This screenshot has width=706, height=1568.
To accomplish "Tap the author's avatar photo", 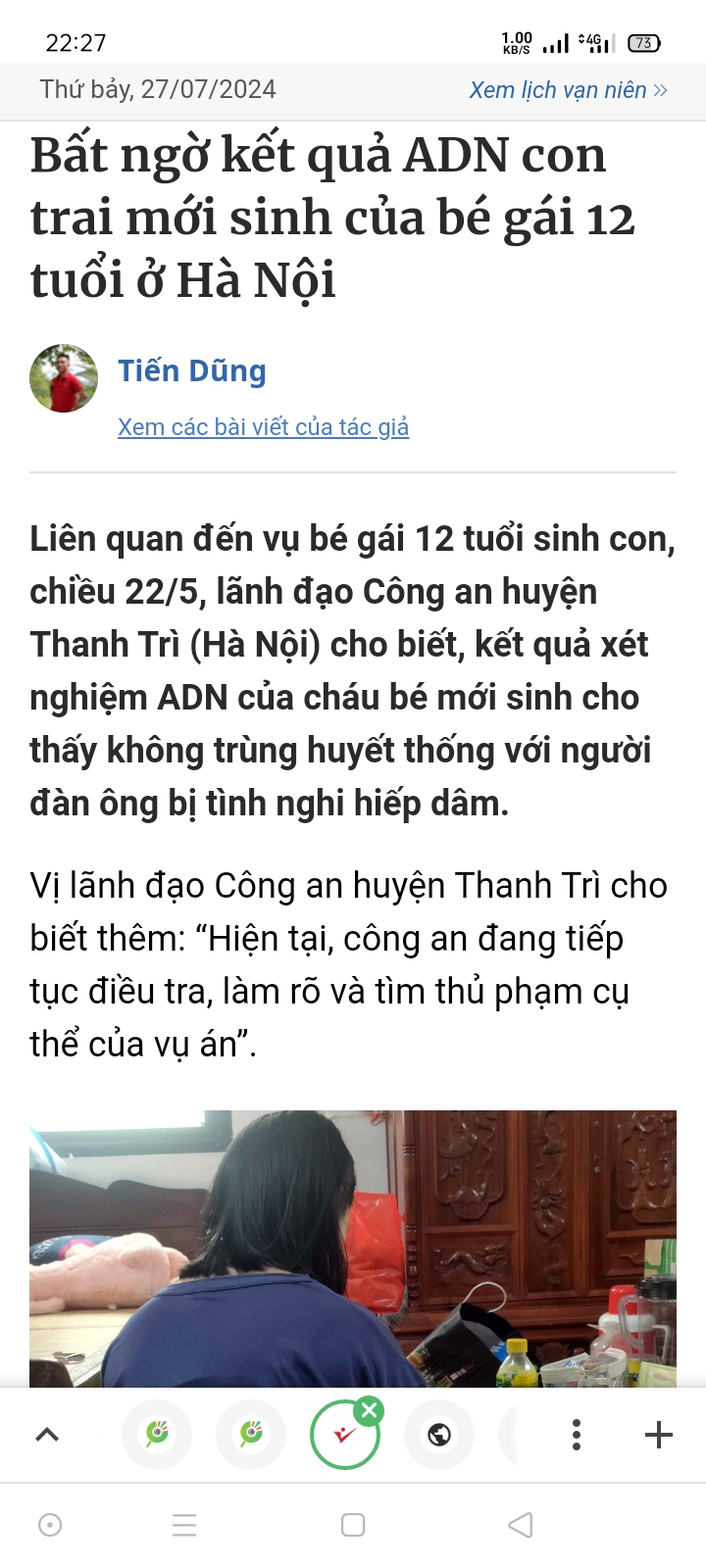I will pyautogui.click(x=64, y=378).
